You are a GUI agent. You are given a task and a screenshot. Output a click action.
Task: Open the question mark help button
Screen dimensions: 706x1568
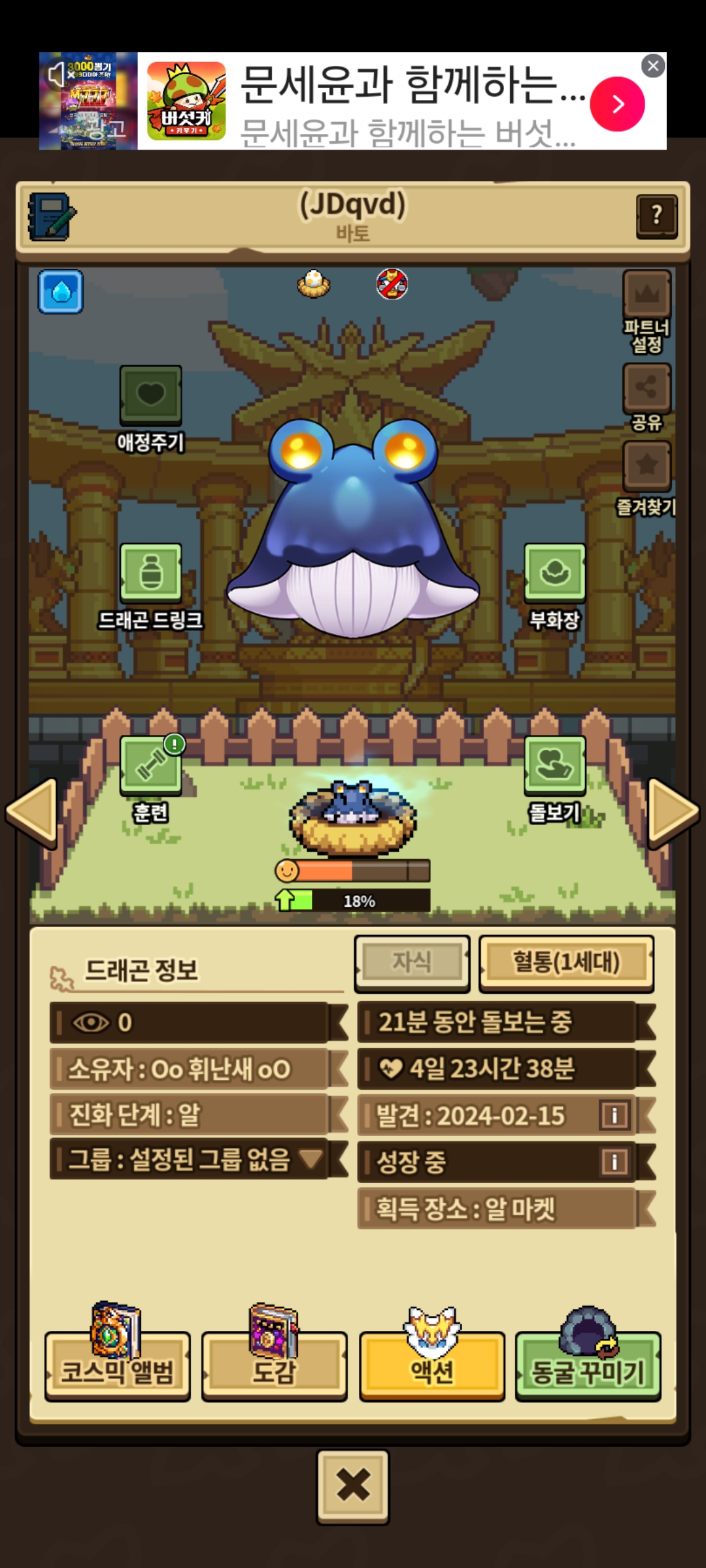(656, 216)
